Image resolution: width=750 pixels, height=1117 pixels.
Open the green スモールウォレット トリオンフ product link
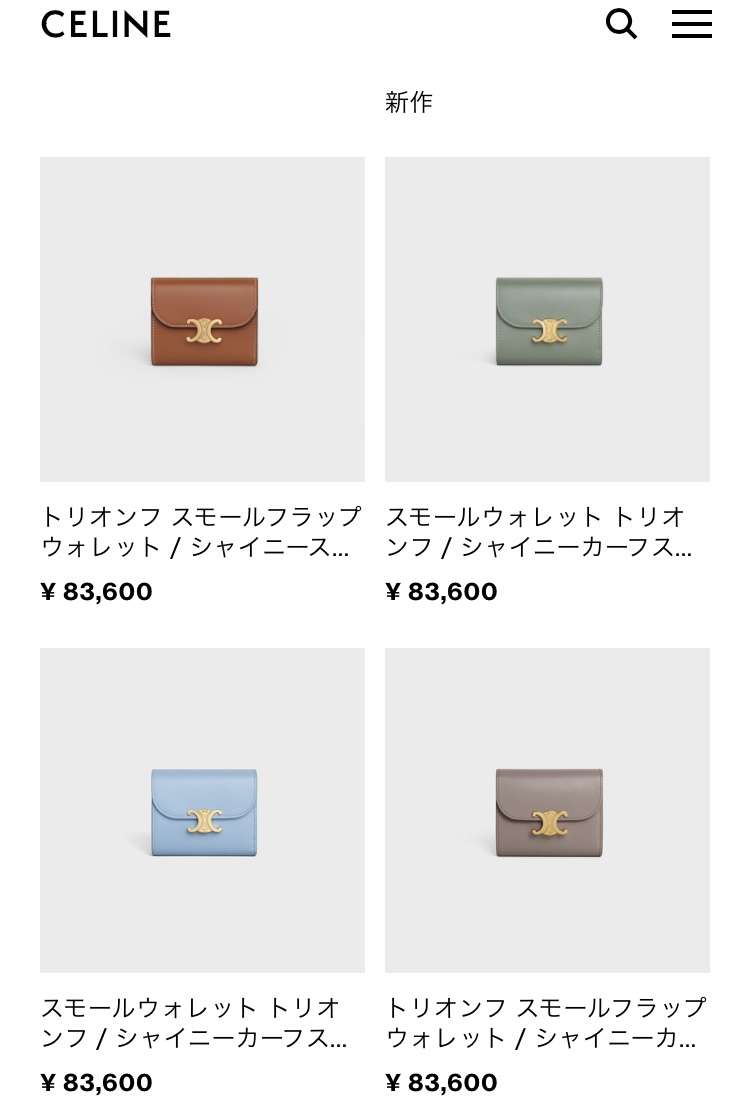547,531
